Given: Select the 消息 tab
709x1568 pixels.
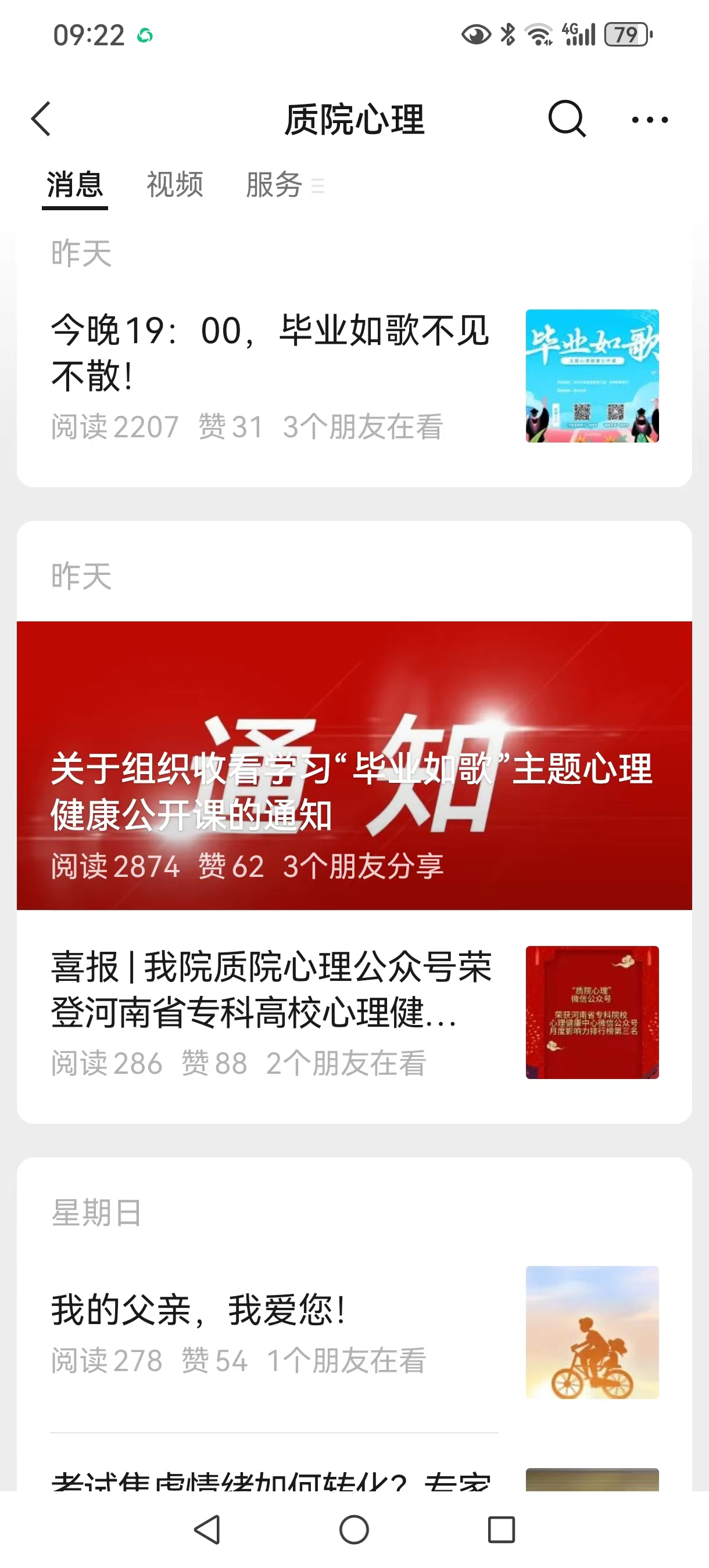Looking at the screenshot, I should click(75, 185).
